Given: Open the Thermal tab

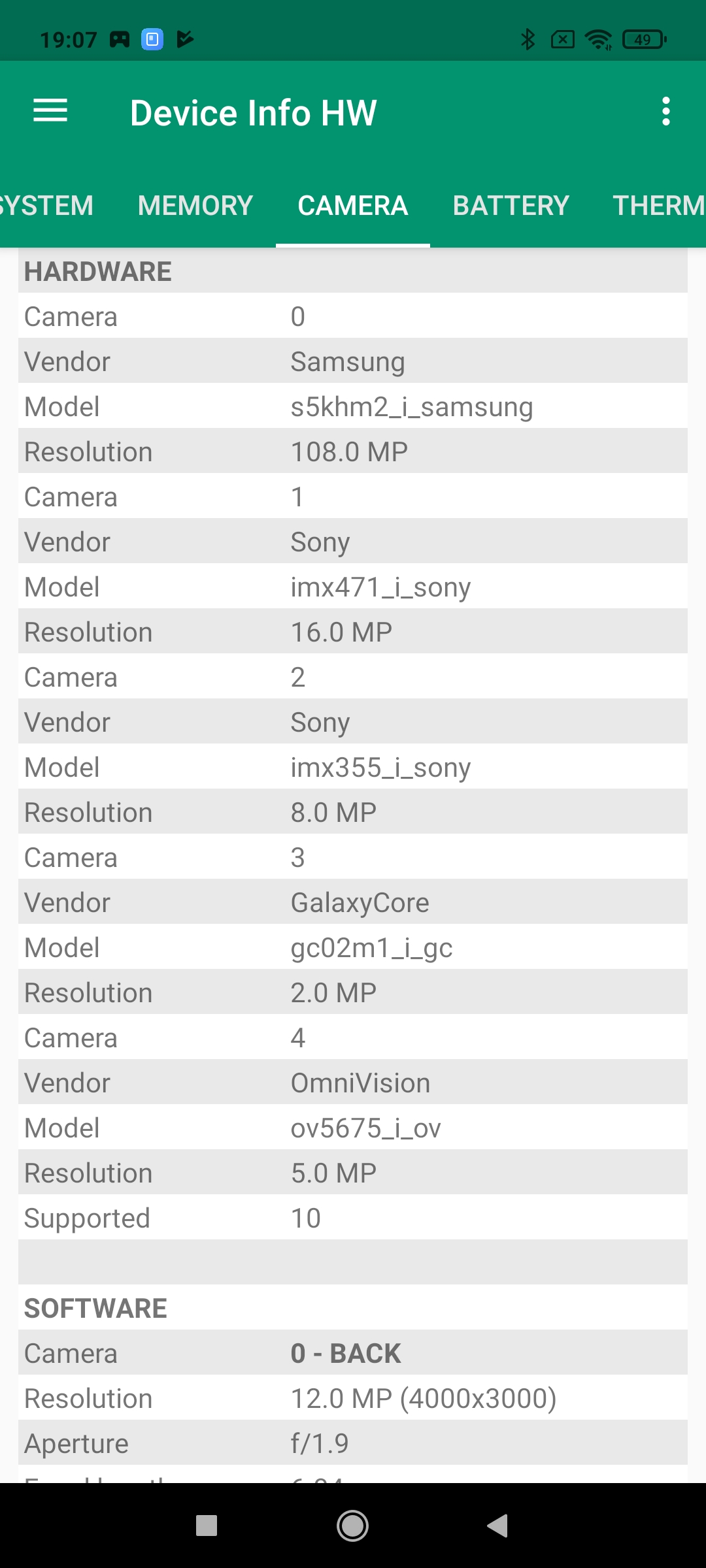Looking at the screenshot, I should (657, 206).
